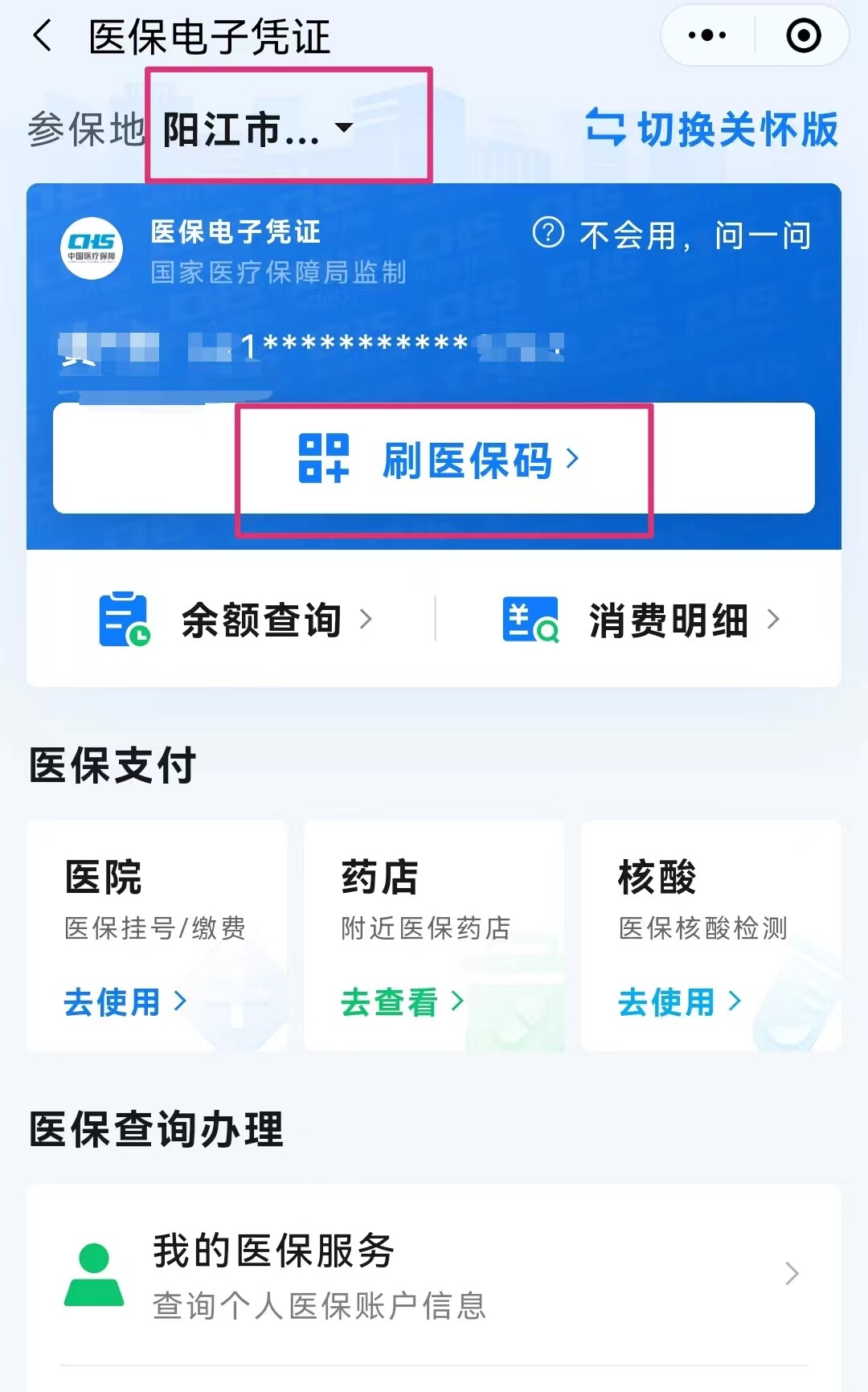
Task: View 消费明细 records
Action: pos(641,620)
